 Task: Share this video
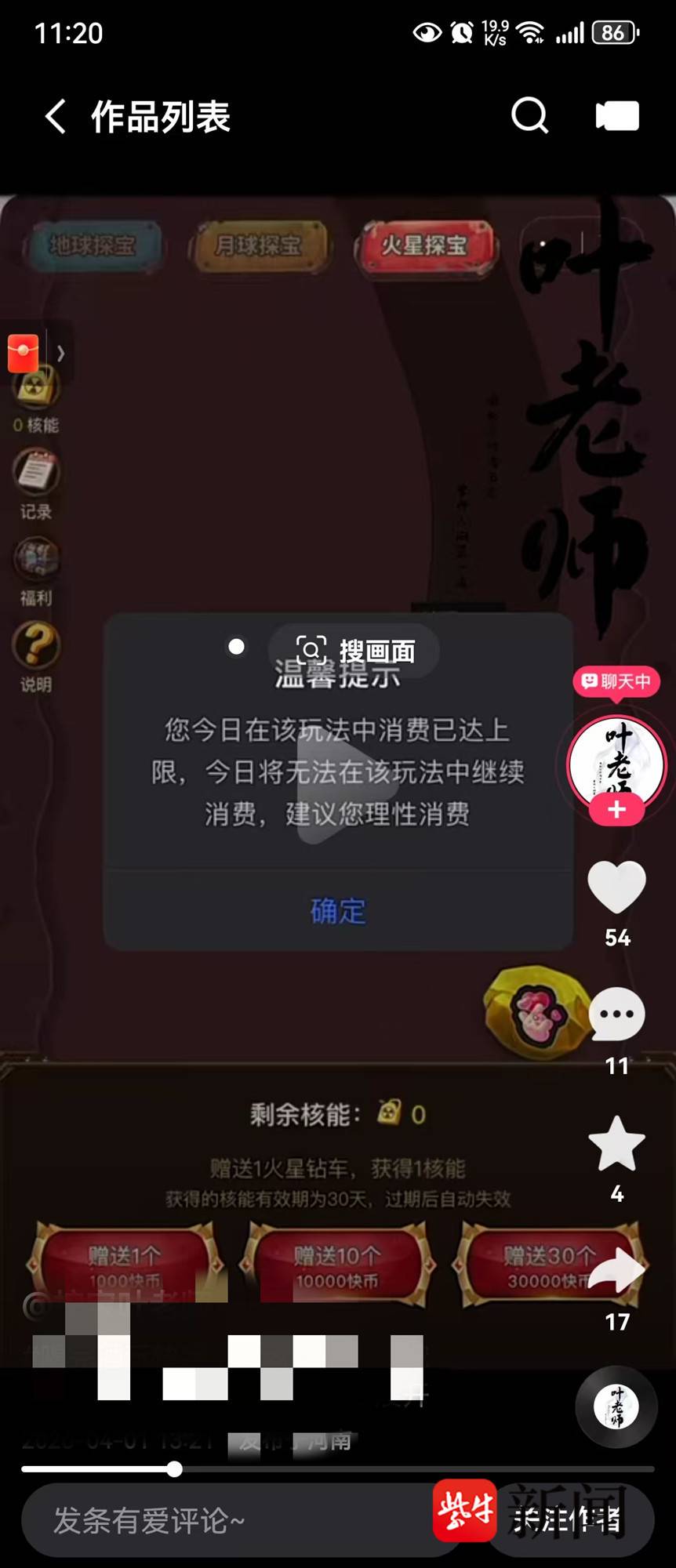[x=617, y=1270]
